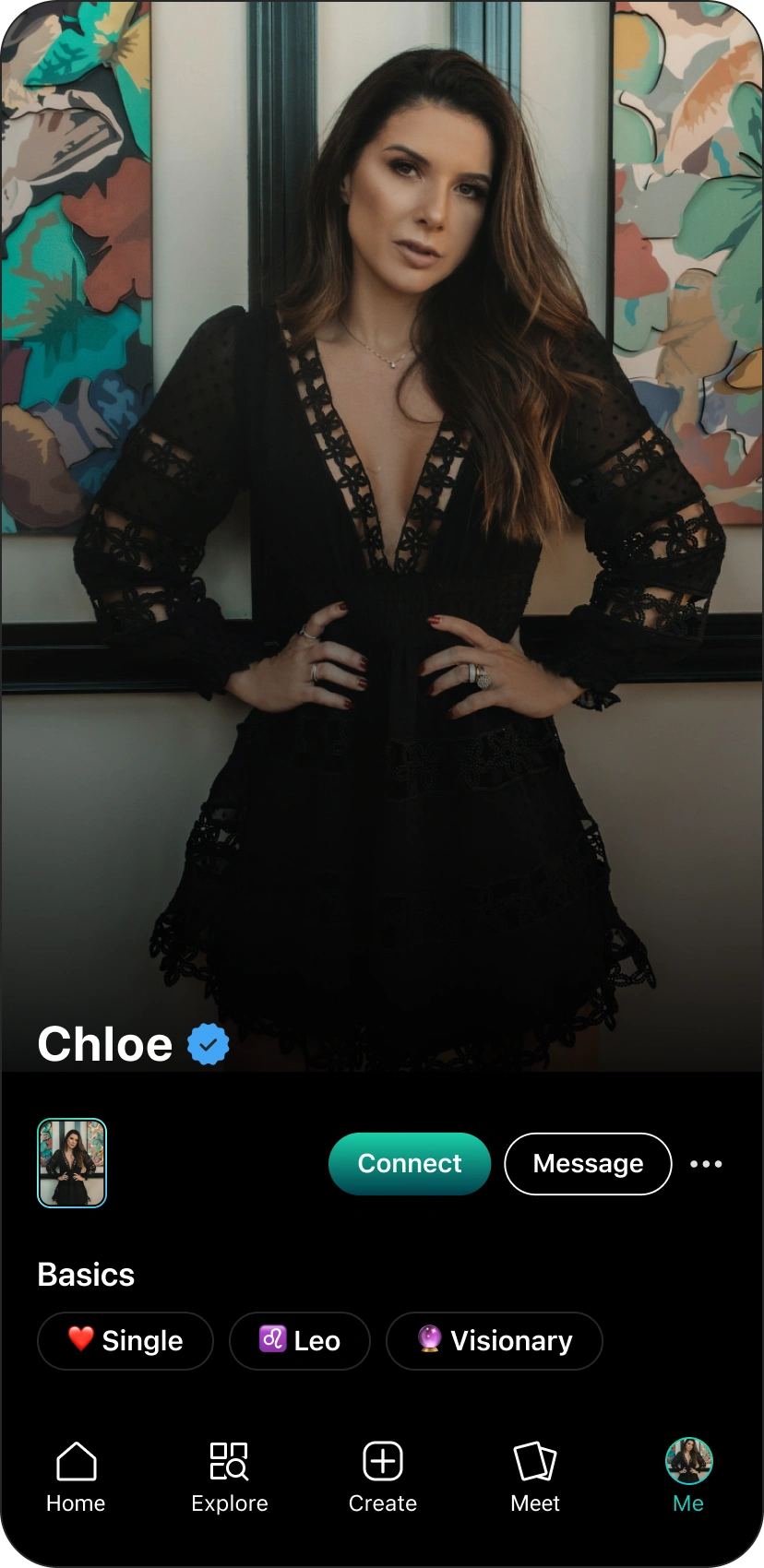Tap the Leo zodiac chip
764x1568 pixels.
click(300, 1340)
